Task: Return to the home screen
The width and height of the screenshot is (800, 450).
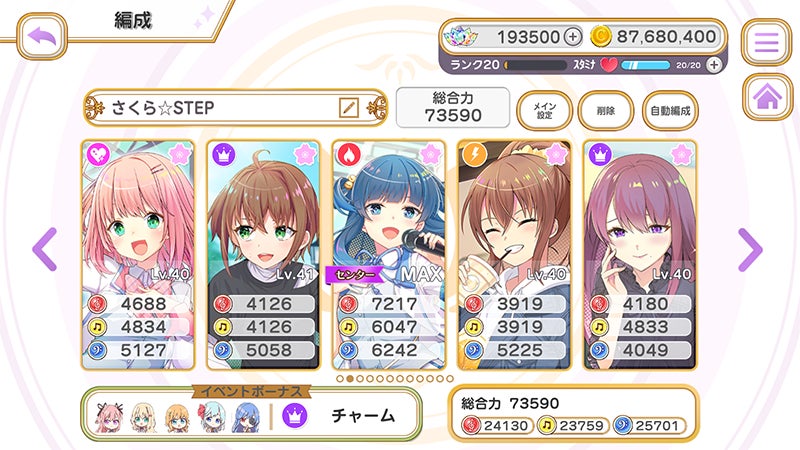Action: click(x=766, y=98)
